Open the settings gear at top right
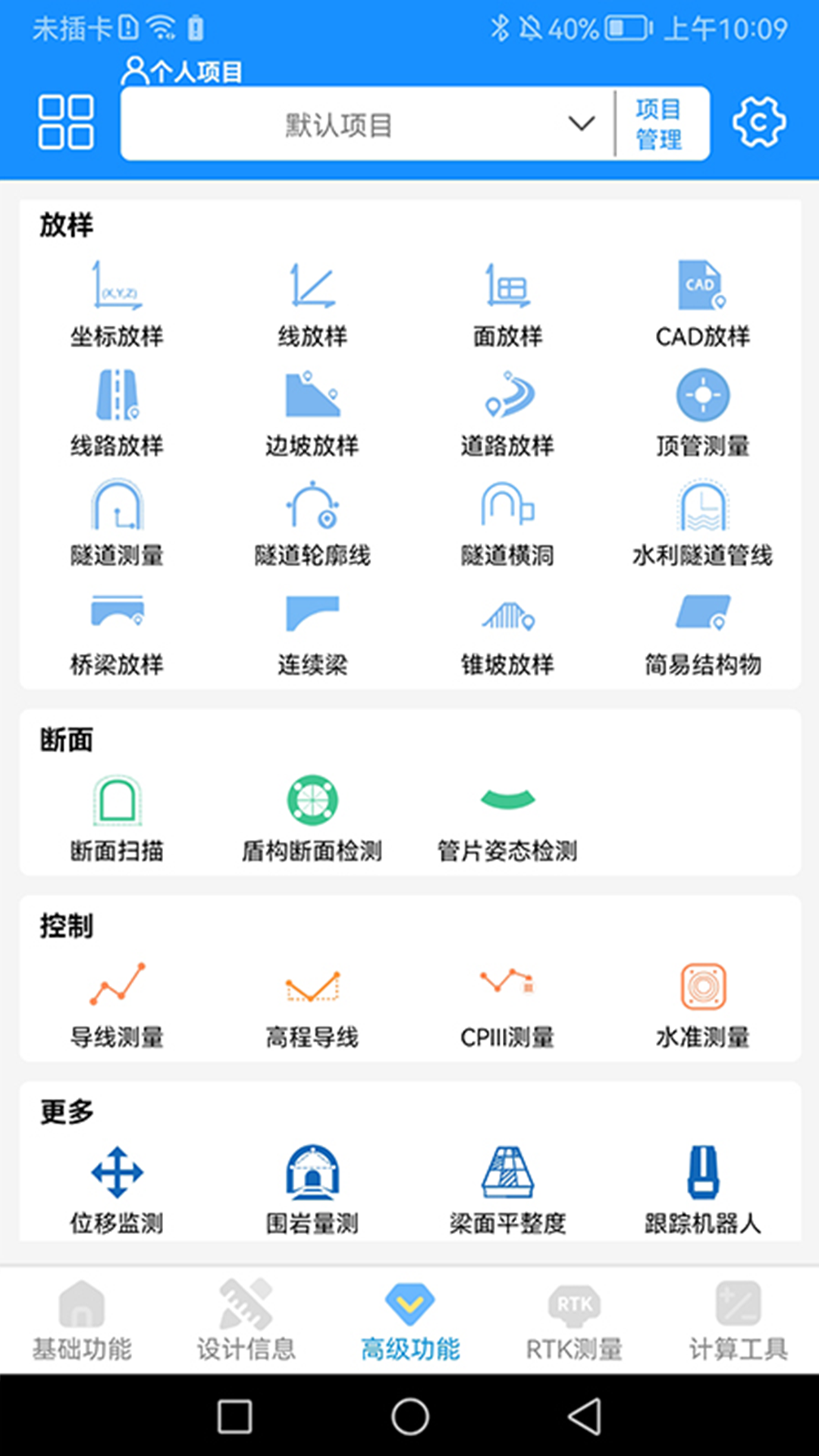 758,122
